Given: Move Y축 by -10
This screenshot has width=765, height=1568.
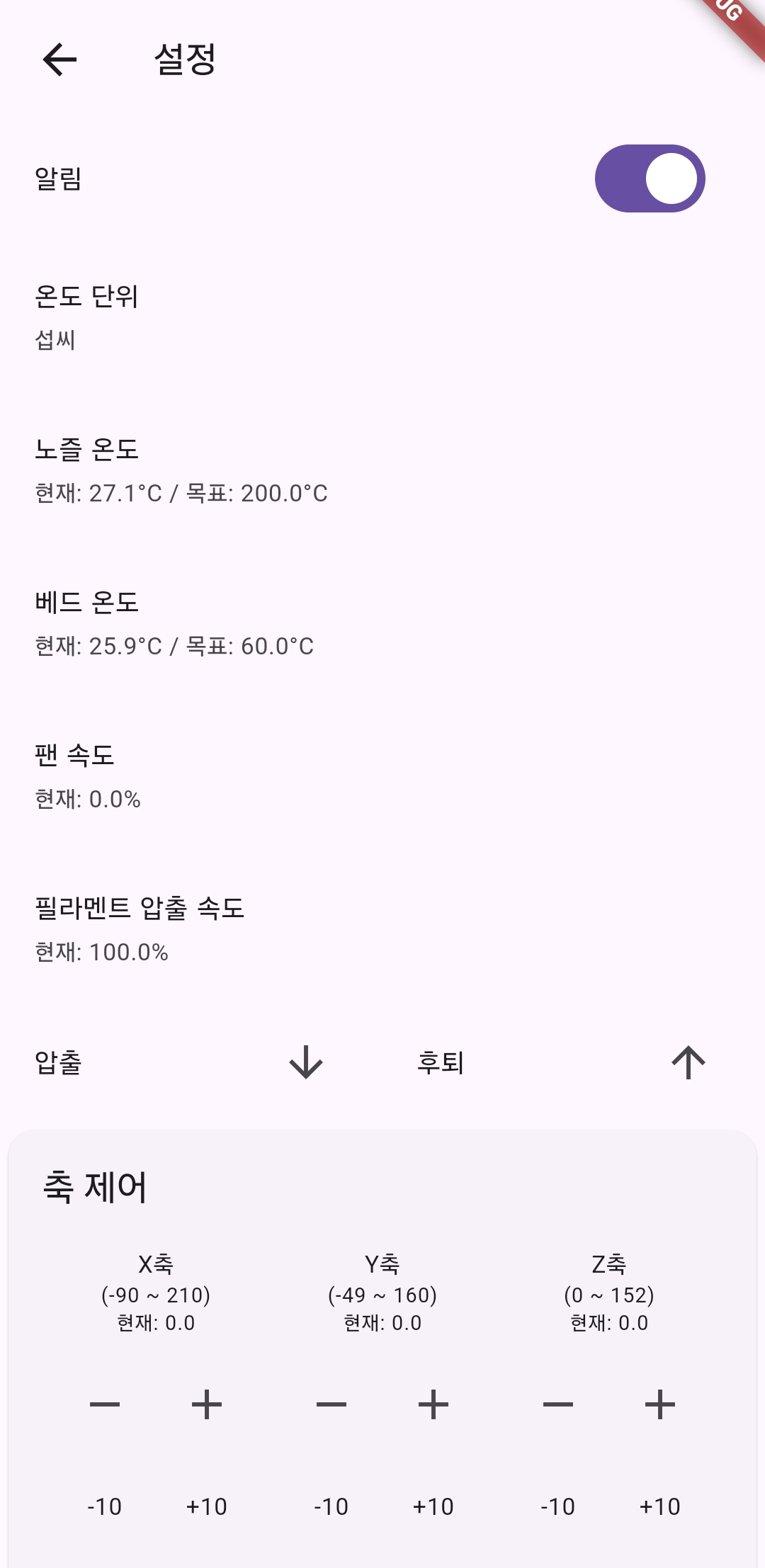Looking at the screenshot, I should point(331,1506).
